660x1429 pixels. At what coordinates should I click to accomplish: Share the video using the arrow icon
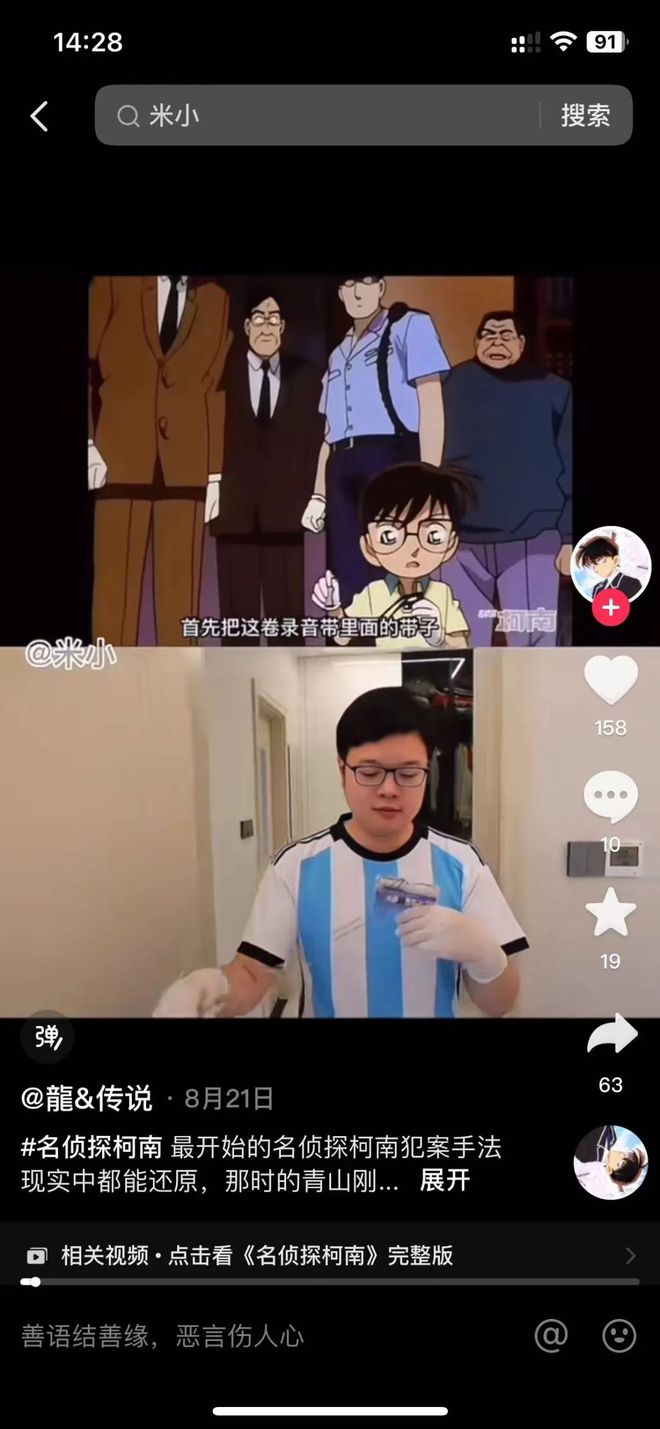(x=610, y=1036)
